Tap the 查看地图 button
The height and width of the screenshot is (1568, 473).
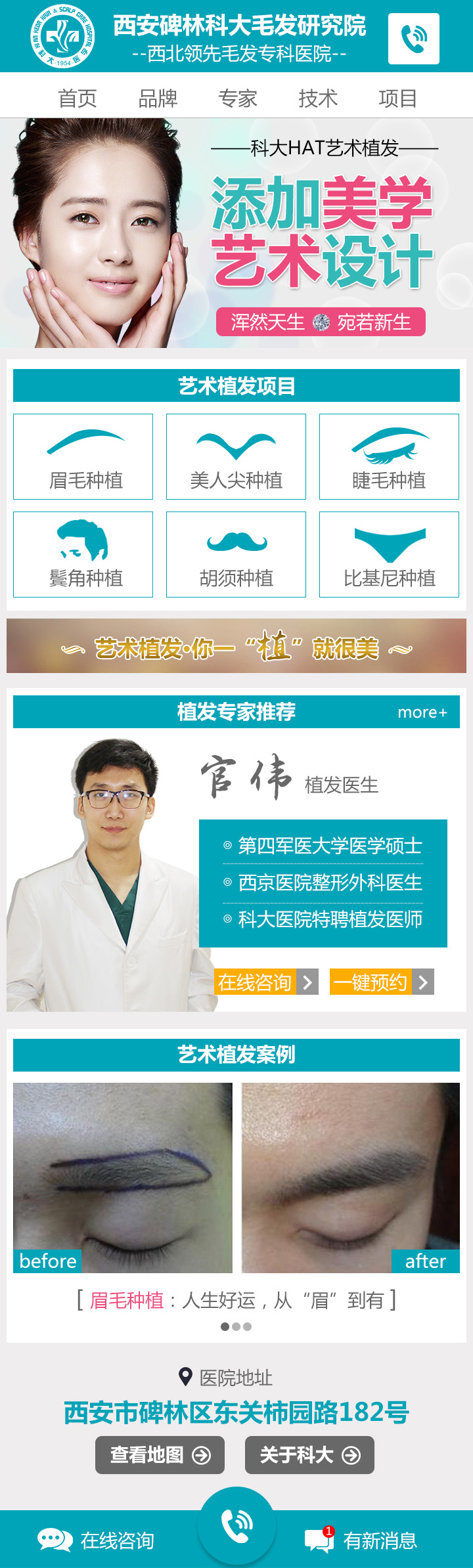tap(160, 1455)
